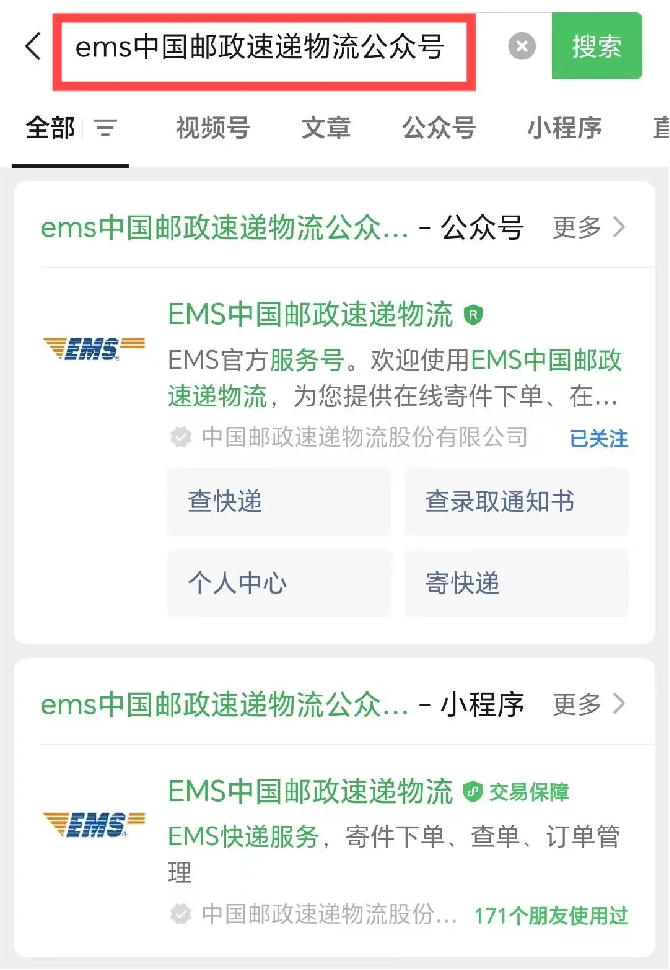Tap the green 搜索 button
This screenshot has width=670, height=970.
pyautogui.click(x=596, y=46)
